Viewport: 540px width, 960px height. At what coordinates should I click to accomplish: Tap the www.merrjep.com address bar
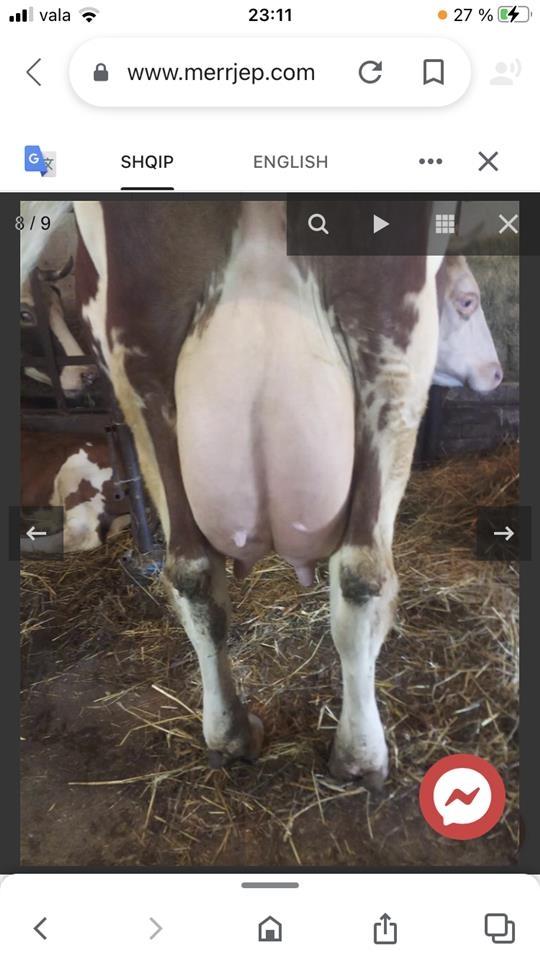click(220, 73)
